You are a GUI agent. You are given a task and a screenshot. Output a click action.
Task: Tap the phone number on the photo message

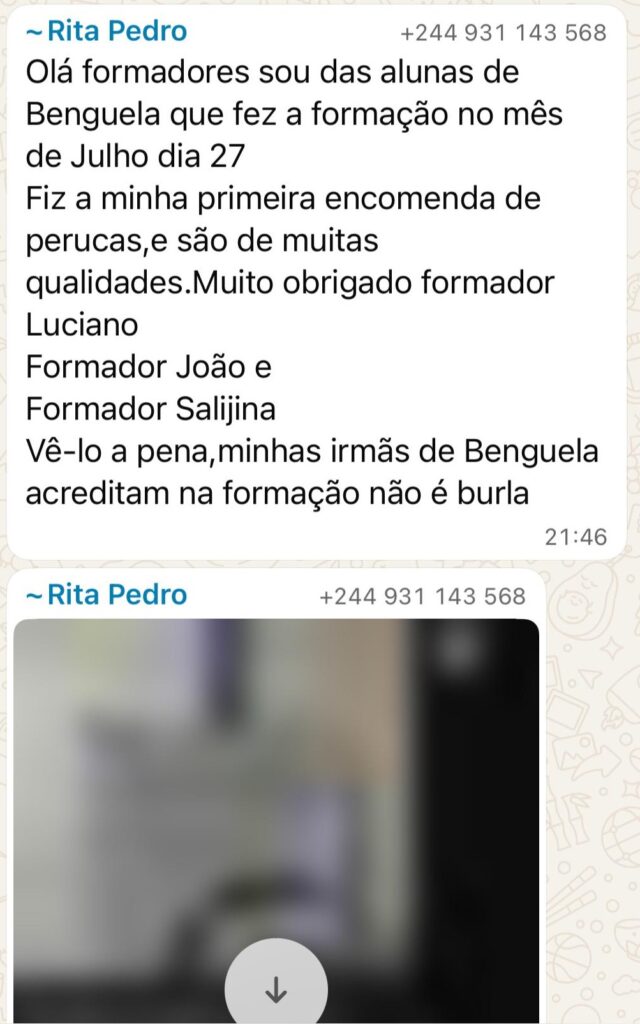[422, 596]
